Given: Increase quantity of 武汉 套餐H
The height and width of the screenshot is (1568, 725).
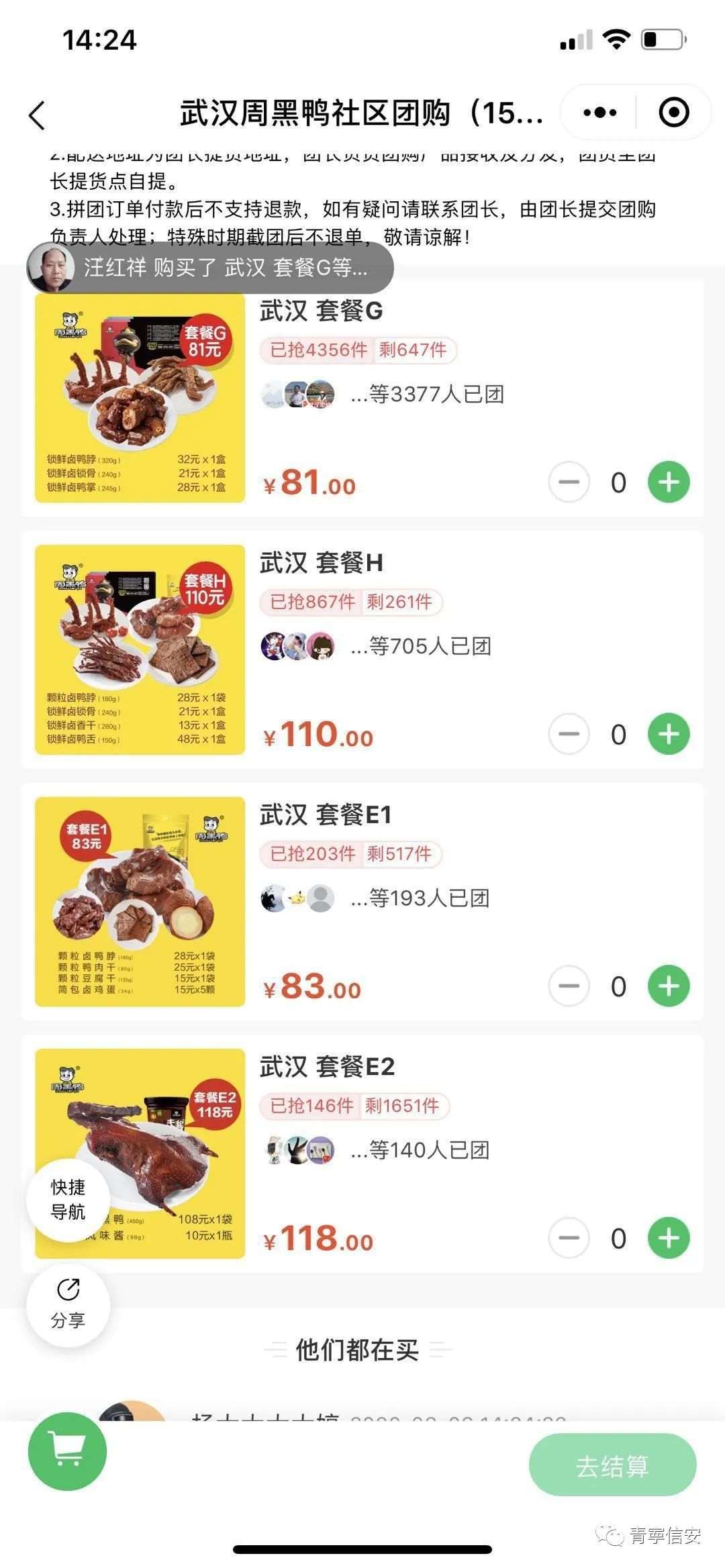Looking at the screenshot, I should 668,734.
